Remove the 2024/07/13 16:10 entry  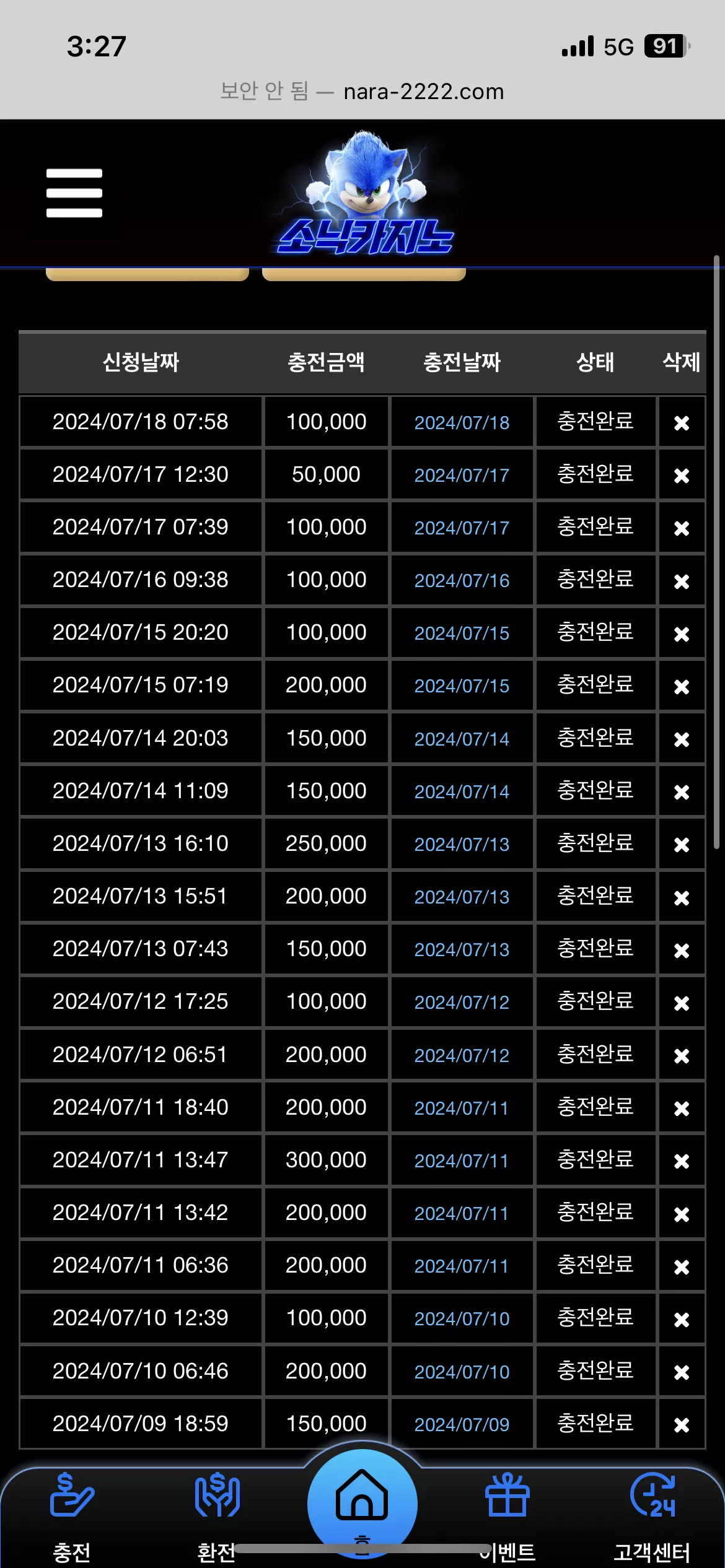[682, 844]
